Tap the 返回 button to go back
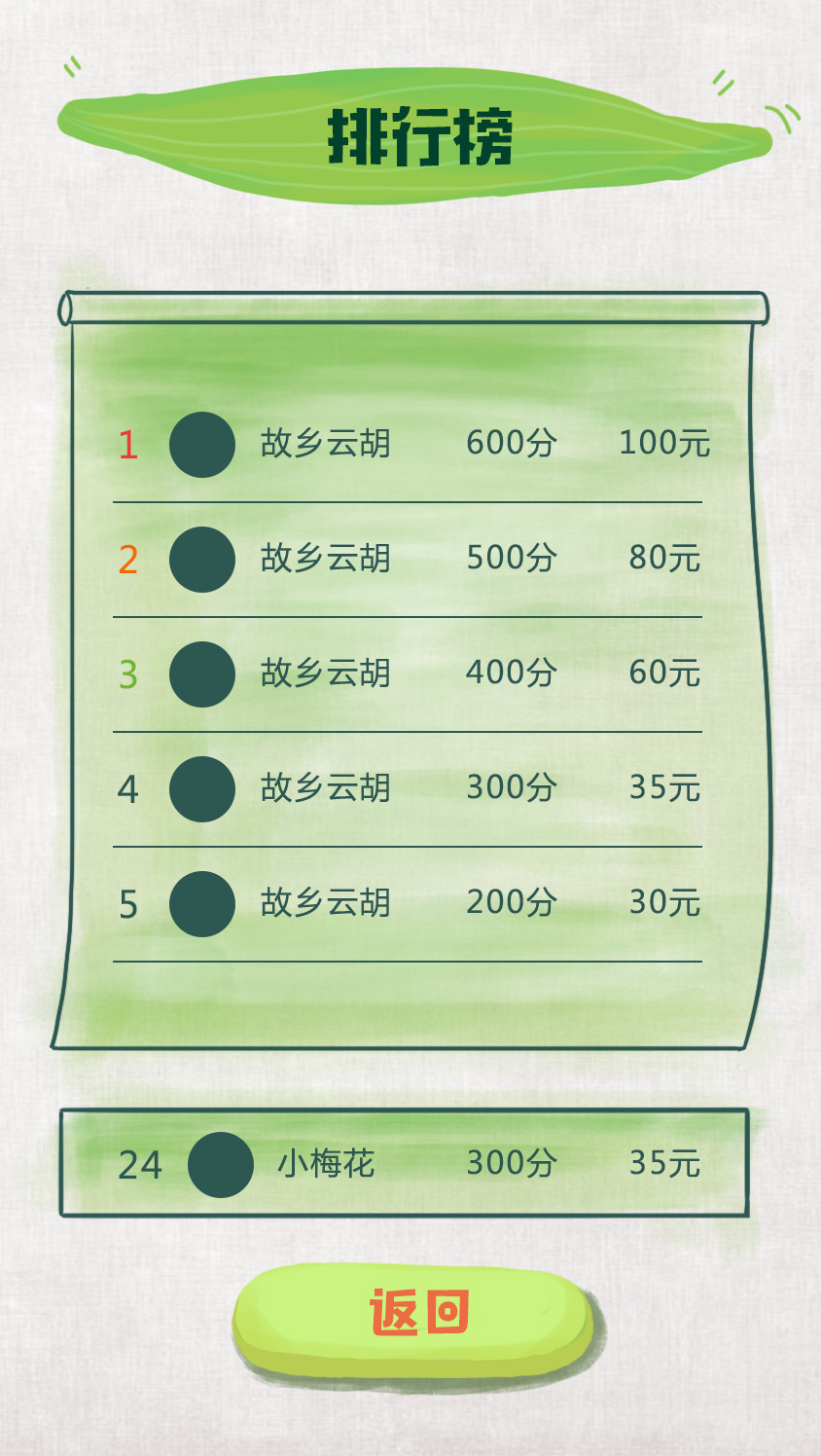The image size is (821, 1456). point(415,1315)
